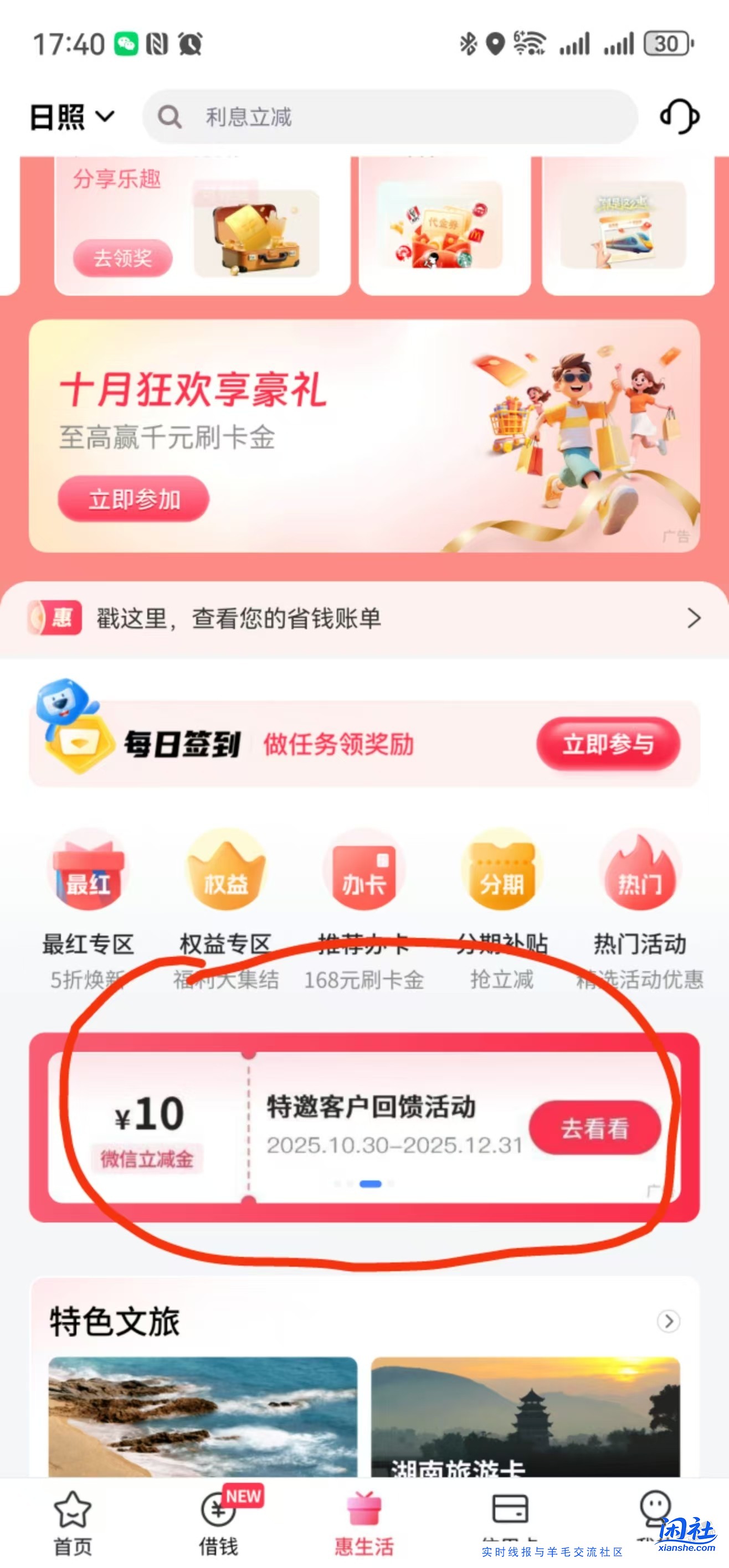Open the search bar magnifier icon

click(171, 117)
